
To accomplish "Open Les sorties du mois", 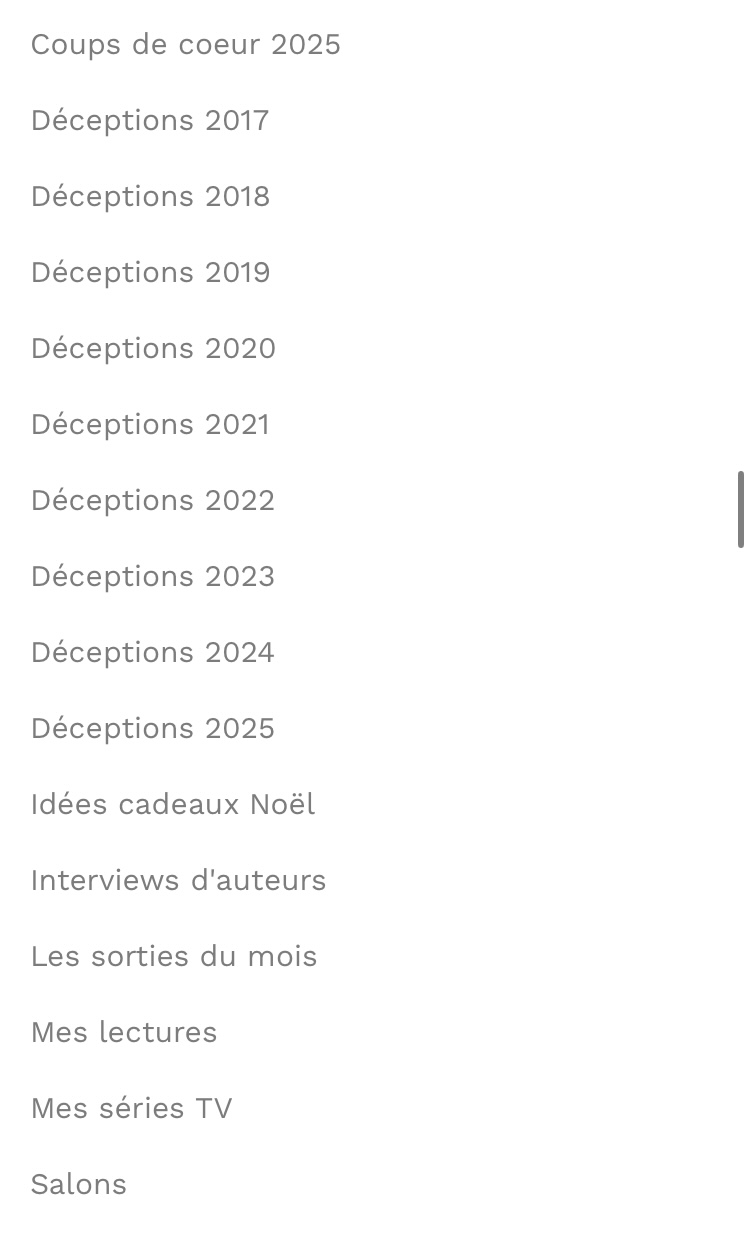I will (x=174, y=957).
